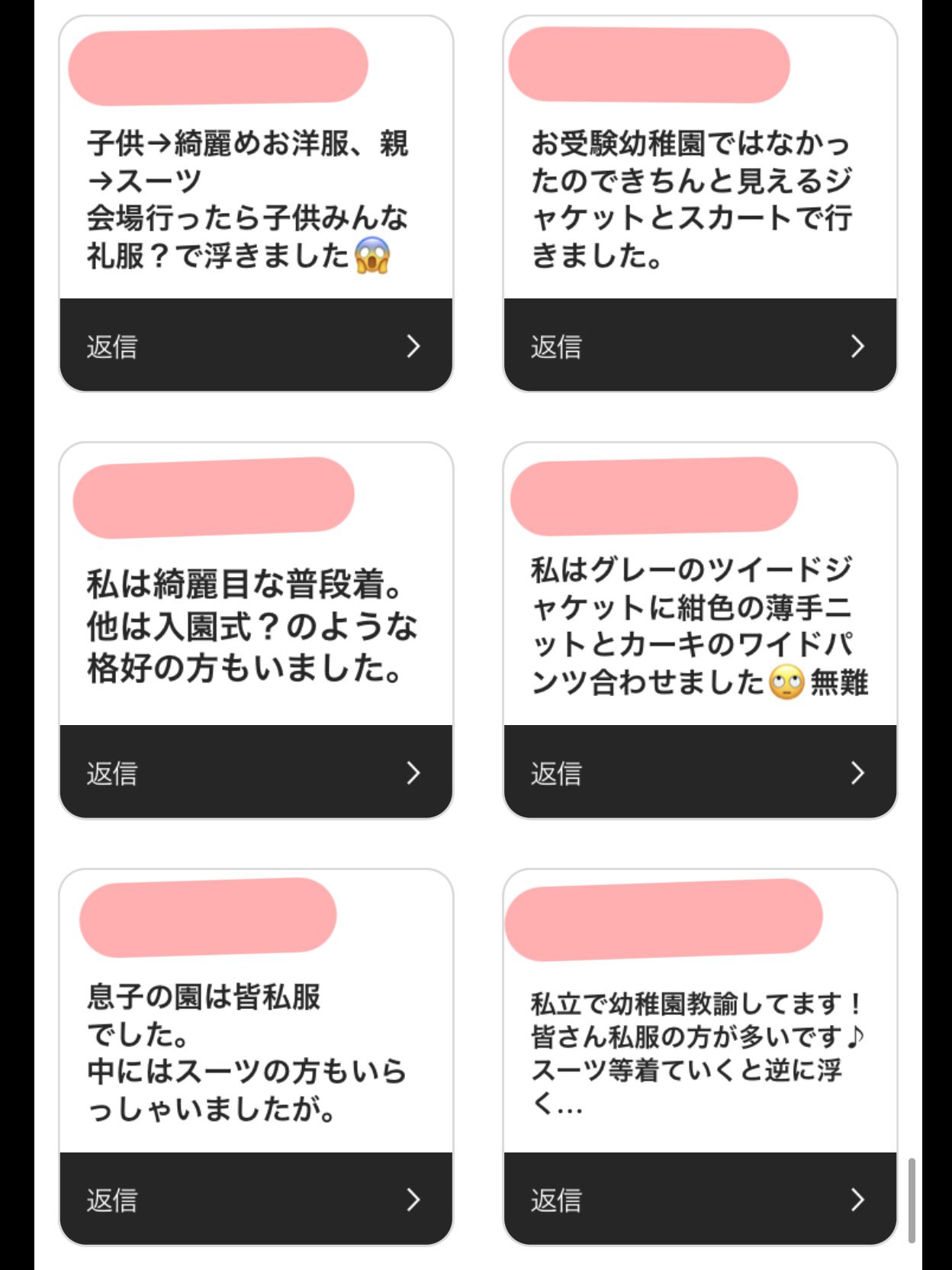This screenshot has width=952, height=1270.
Task: Reply to the 私立で幼稚園教諭してます response
Action: (700, 1199)
